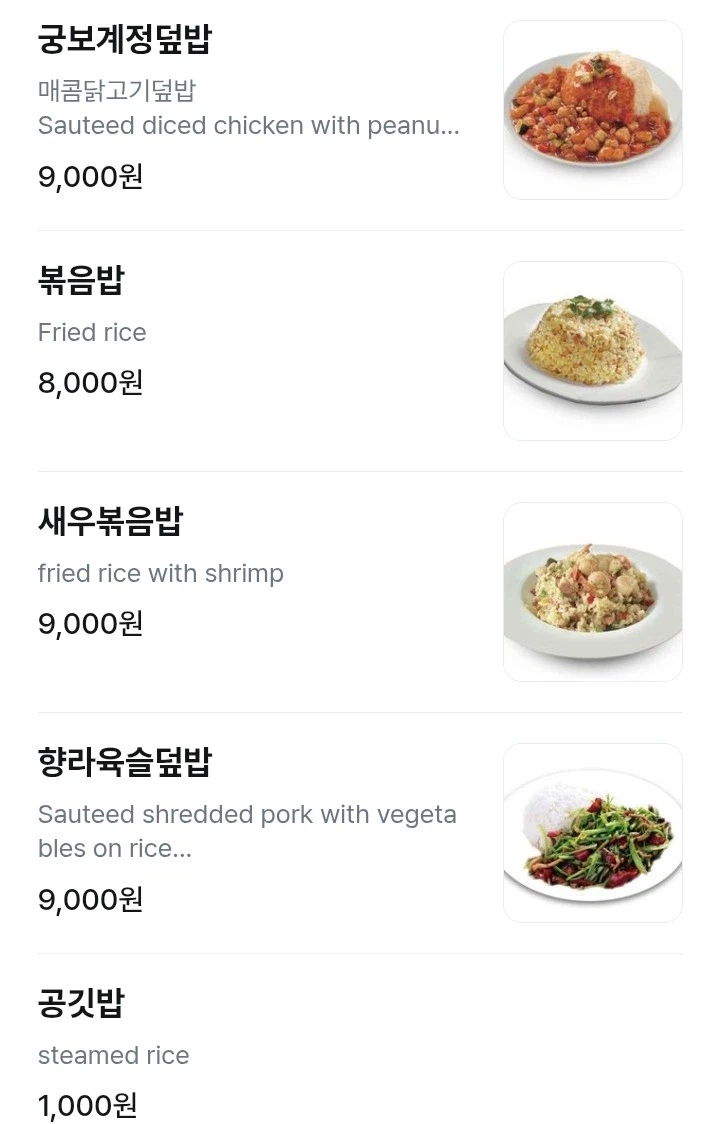Open the 새우볶음밥 shrimp fried rice item
This screenshot has height=1124, width=720.
109,522
